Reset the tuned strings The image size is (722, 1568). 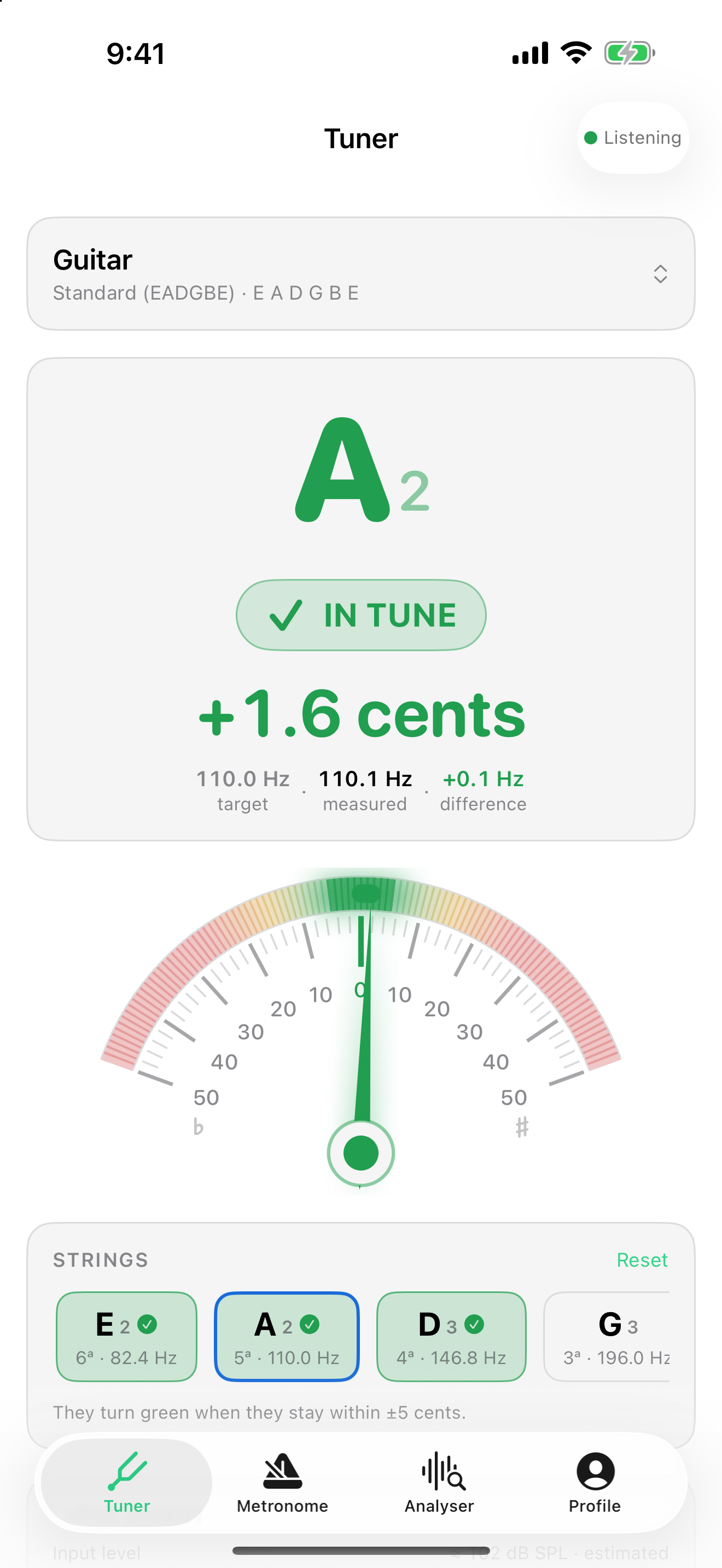(x=642, y=1260)
